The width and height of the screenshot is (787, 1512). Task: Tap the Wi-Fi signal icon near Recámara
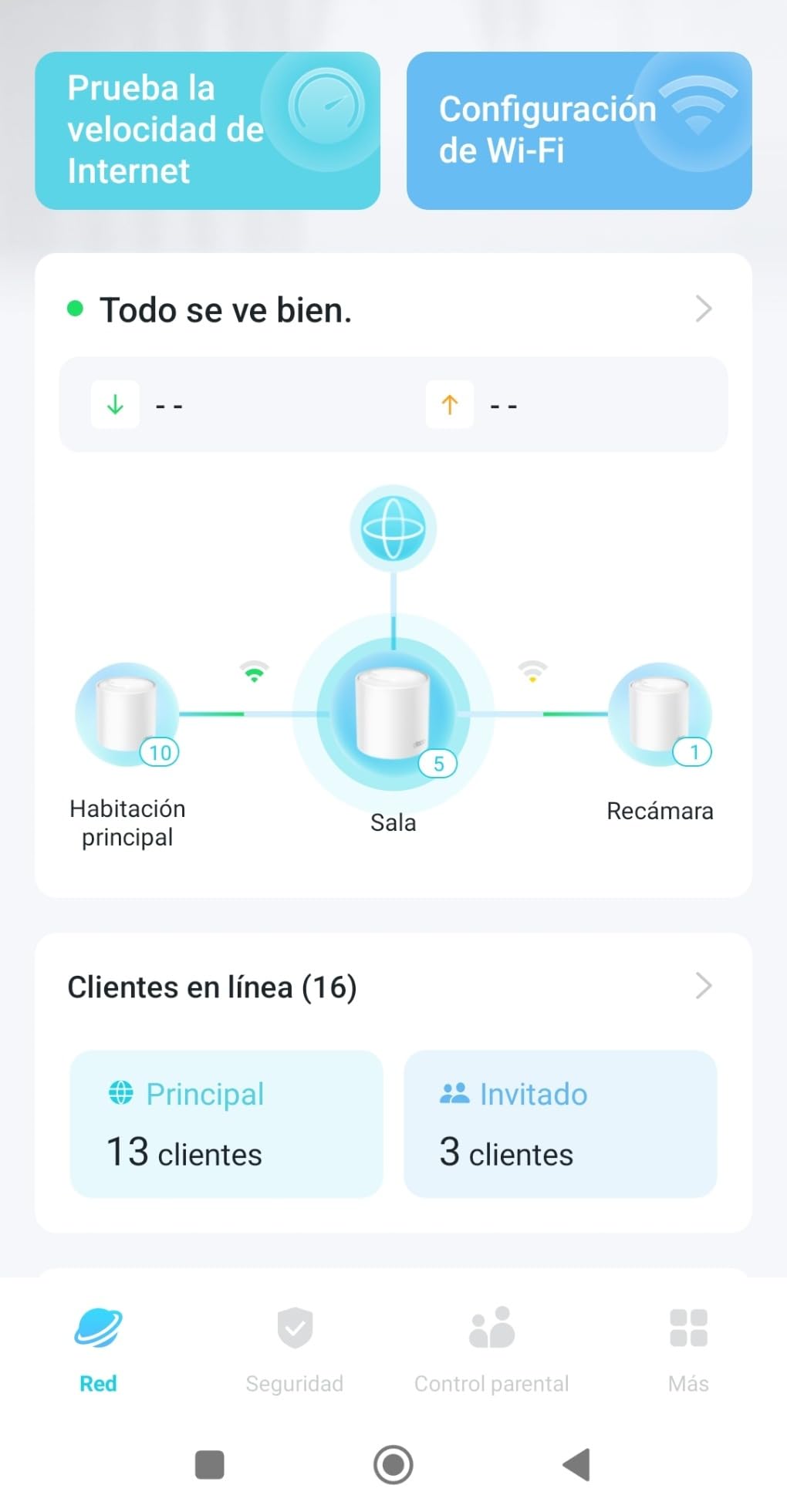click(x=532, y=671)
